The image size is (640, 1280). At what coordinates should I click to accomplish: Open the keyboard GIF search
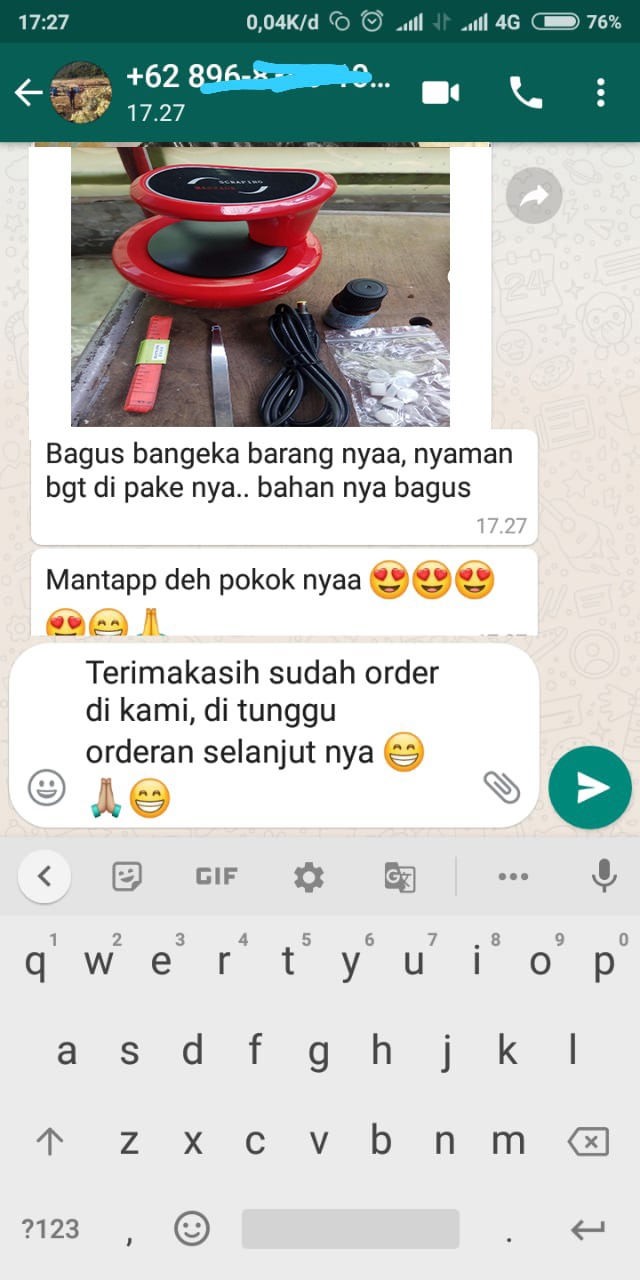216,877
